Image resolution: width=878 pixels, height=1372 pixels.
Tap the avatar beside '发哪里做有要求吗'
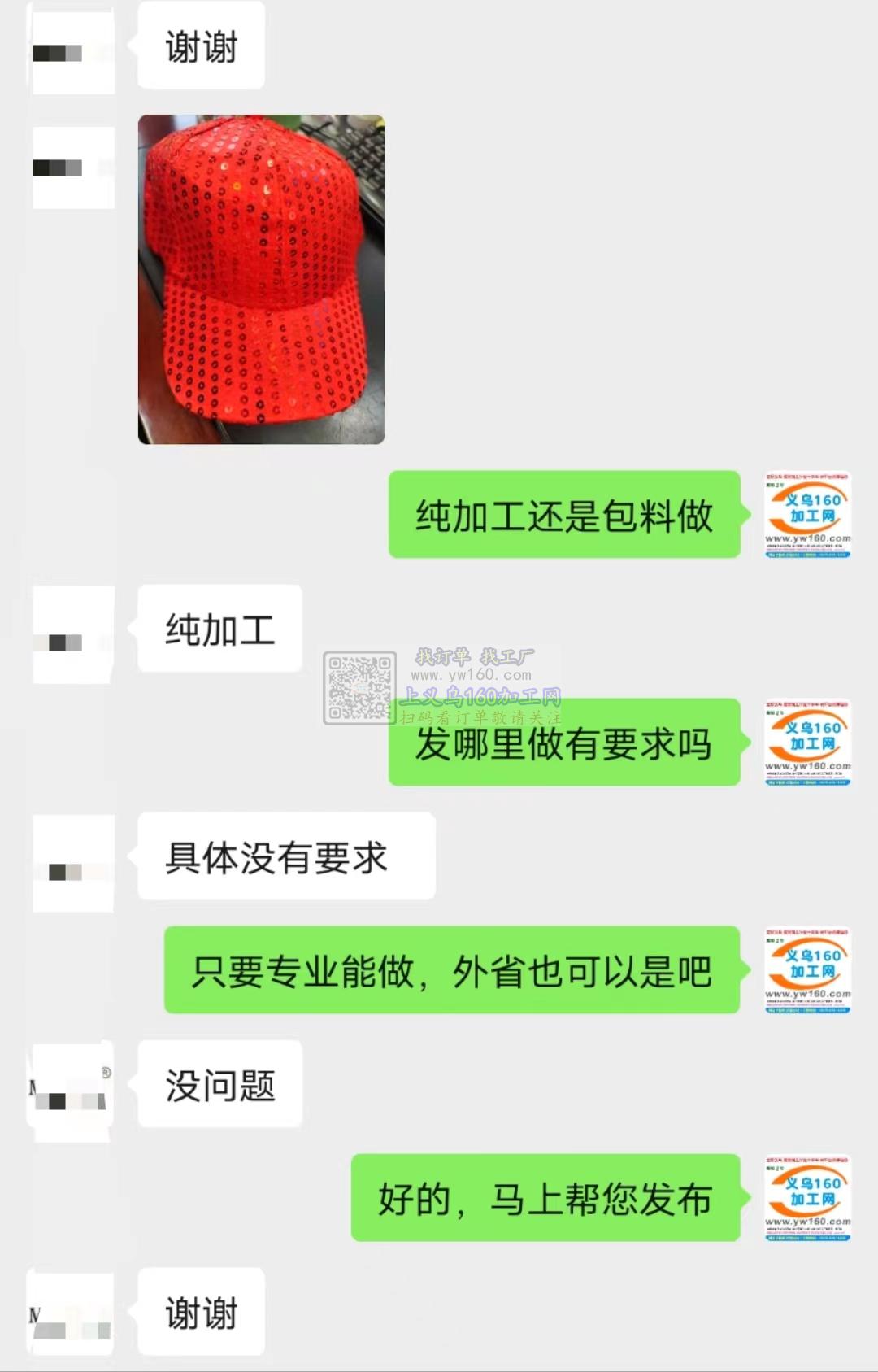807,743
